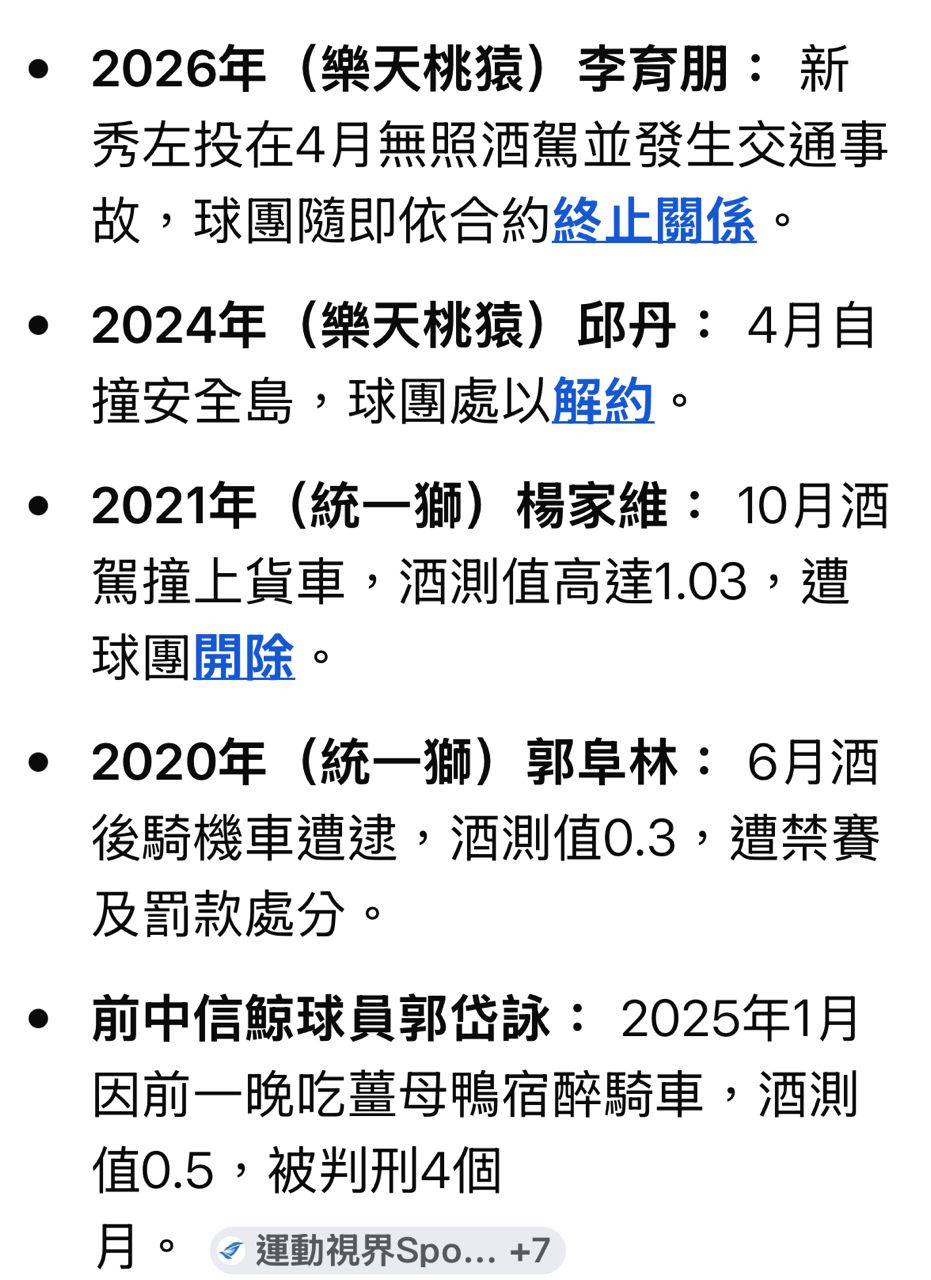Open the 運動視界 sources chip
The height and width of the screenshot is (1280, 931).
(x=388, y=1250)
